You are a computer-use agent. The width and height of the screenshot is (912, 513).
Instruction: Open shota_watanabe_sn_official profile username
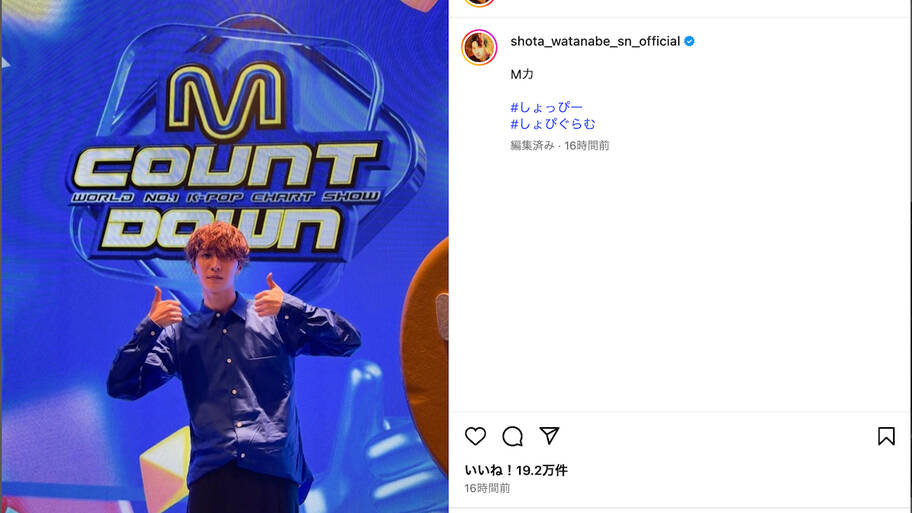595,41
